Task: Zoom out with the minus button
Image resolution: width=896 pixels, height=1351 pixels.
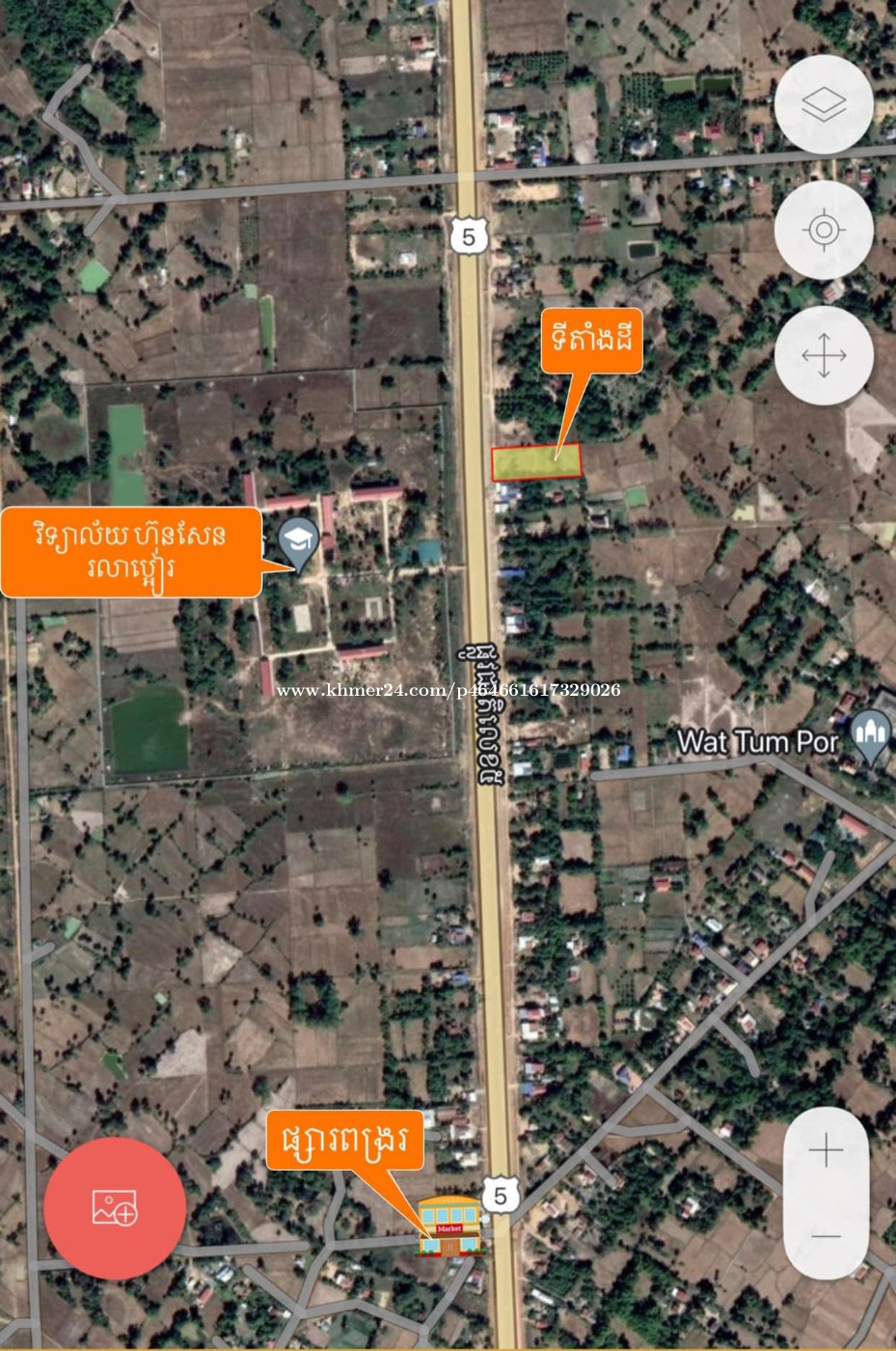Action: [826, 1236]
